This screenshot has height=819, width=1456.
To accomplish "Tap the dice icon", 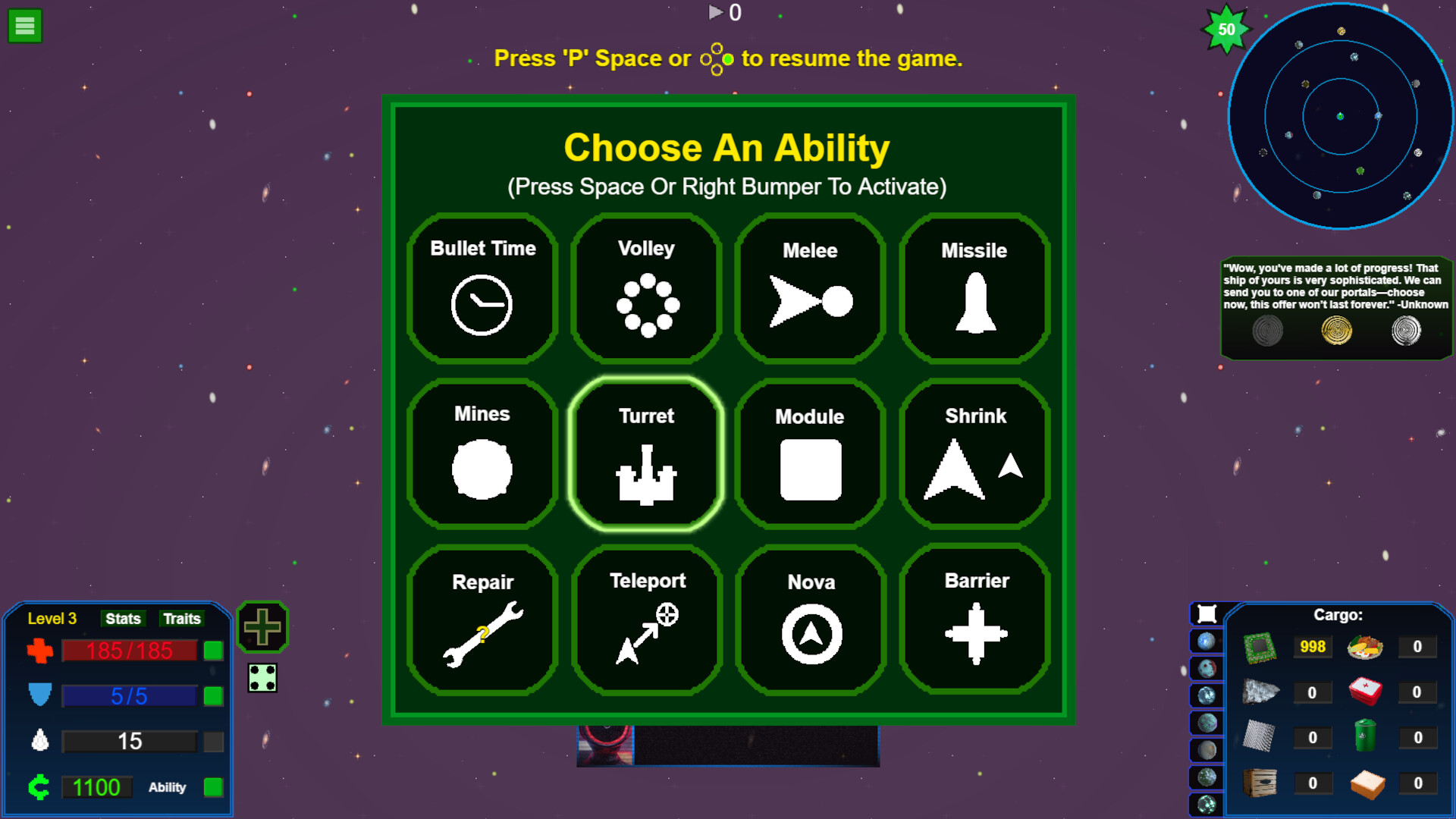I will pos(262,677).
